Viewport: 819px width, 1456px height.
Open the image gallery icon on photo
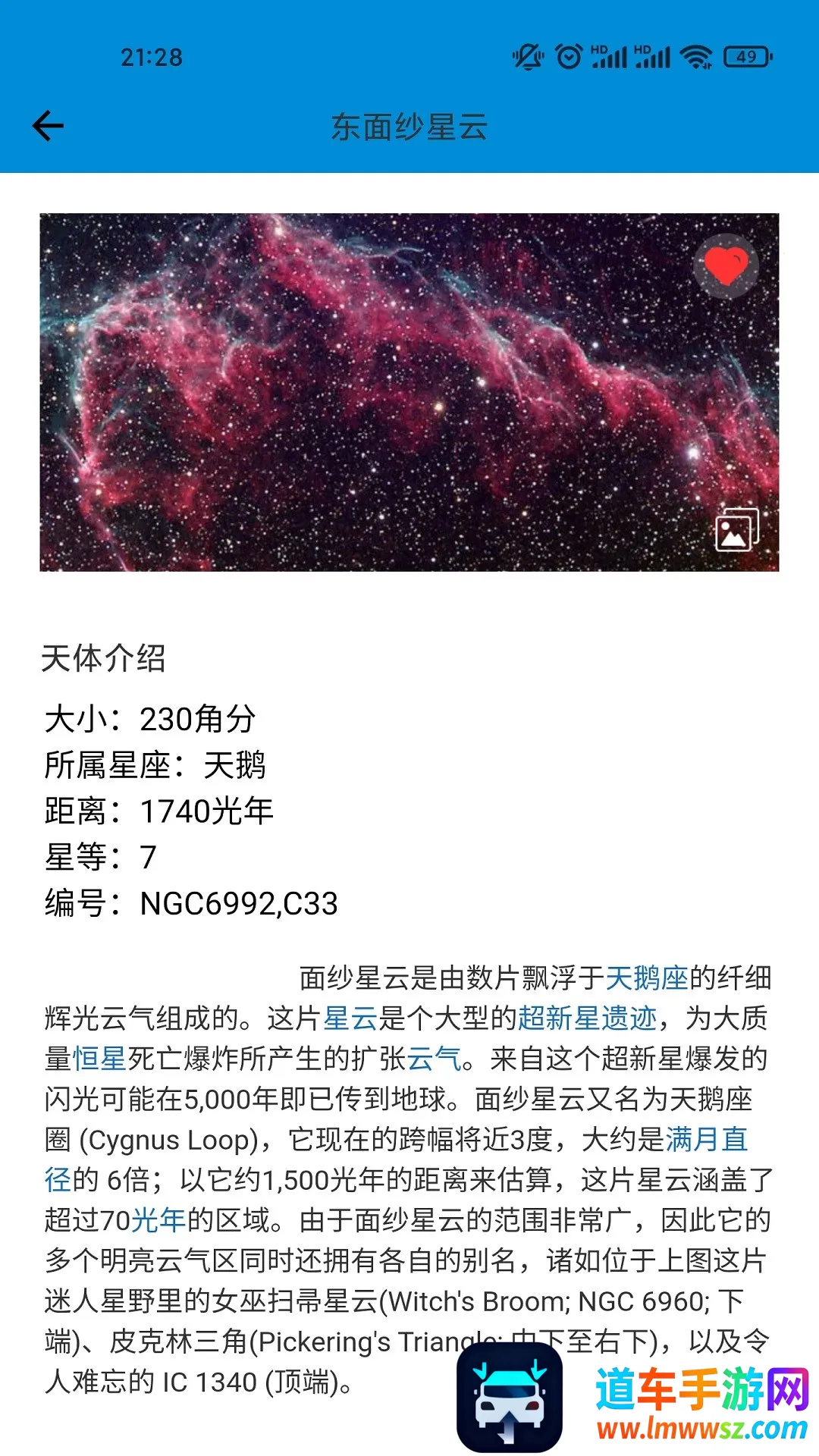(736, 530)
